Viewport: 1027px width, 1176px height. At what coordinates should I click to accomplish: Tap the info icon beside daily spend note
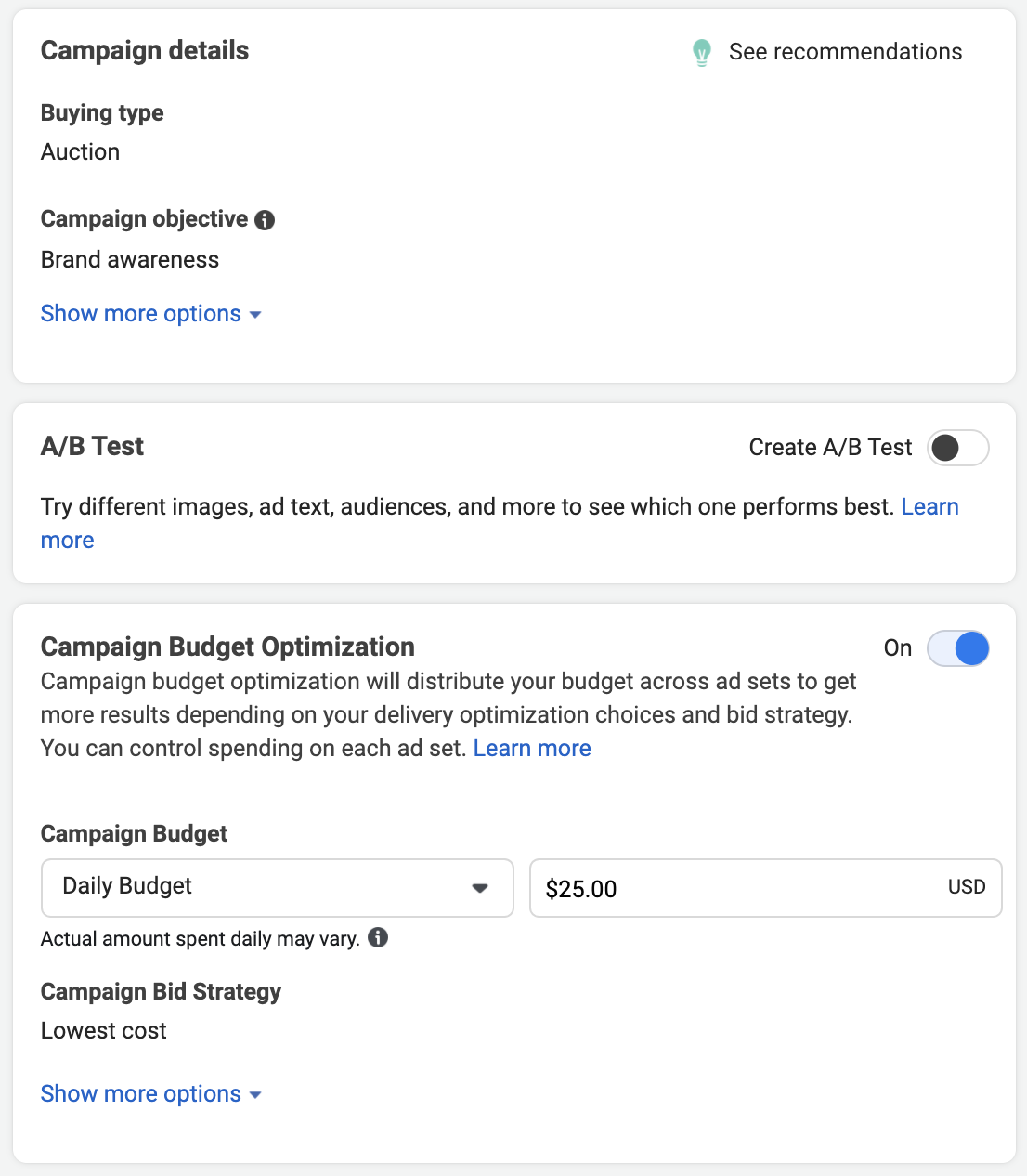coord(378,937)
